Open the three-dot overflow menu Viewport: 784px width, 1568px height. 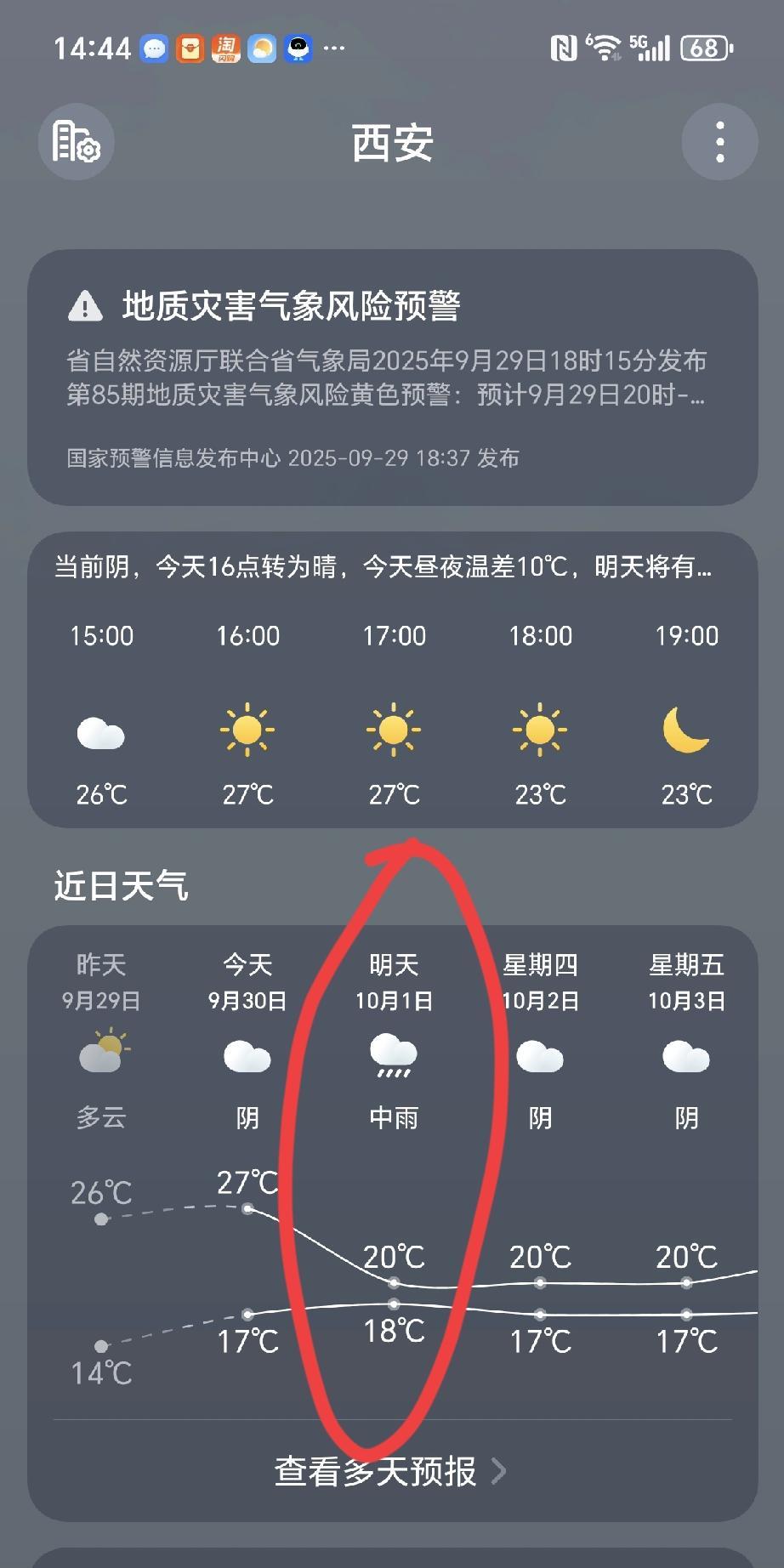click(719, 142)
